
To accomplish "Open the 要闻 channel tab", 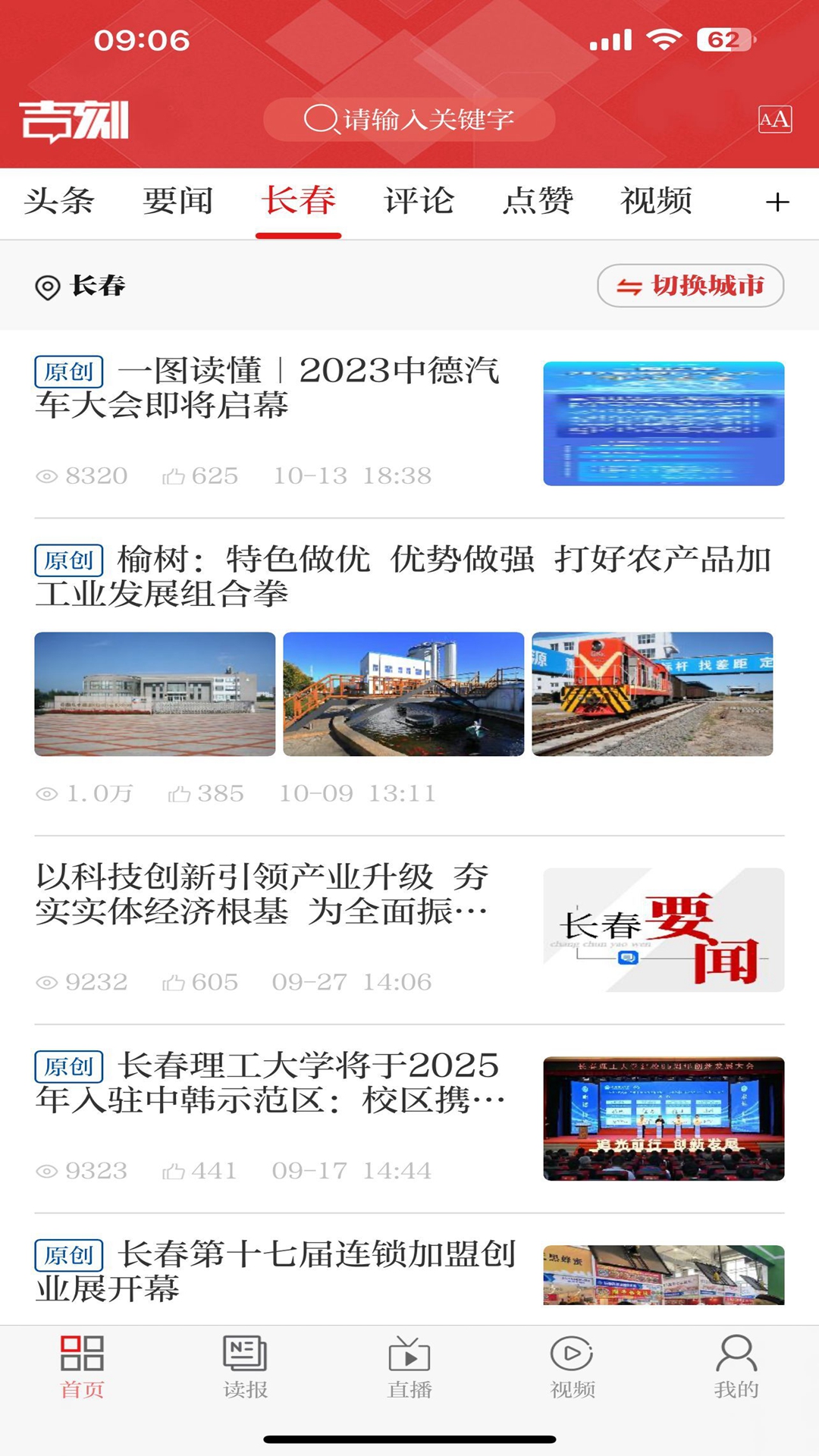I will click(x=178, y=201).
